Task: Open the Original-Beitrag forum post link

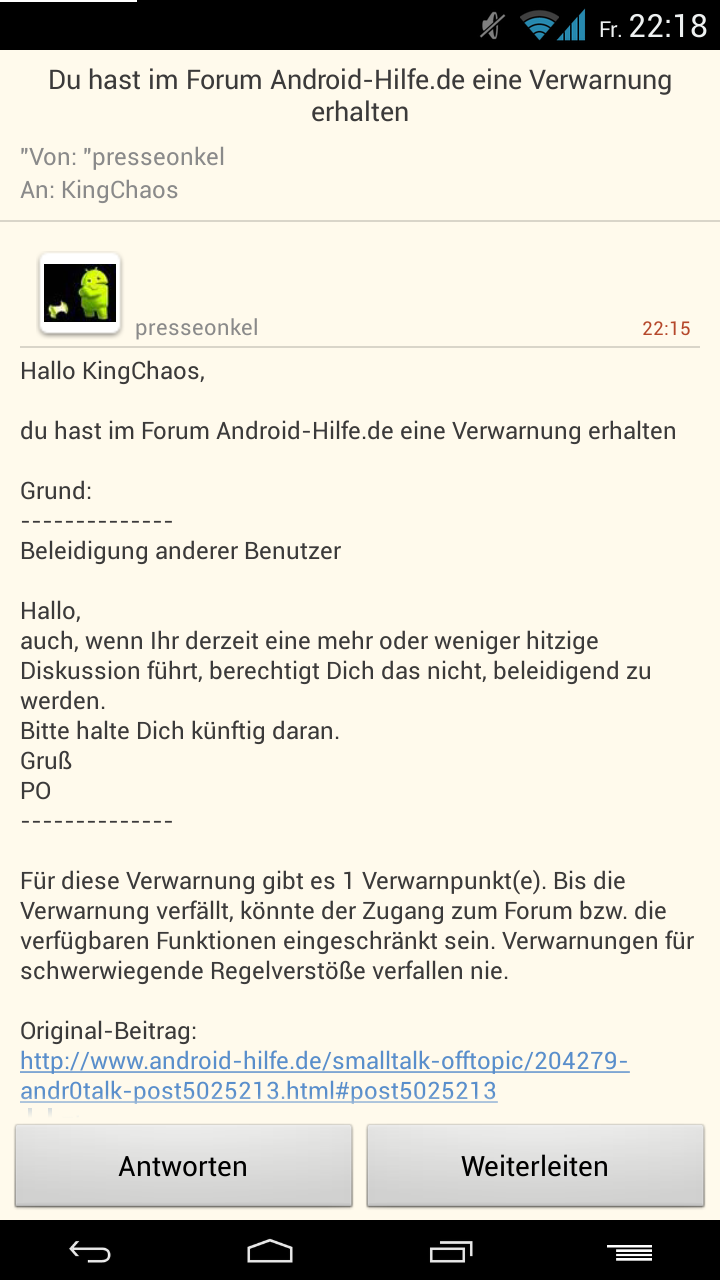Action: click(x=324, y=1075)
